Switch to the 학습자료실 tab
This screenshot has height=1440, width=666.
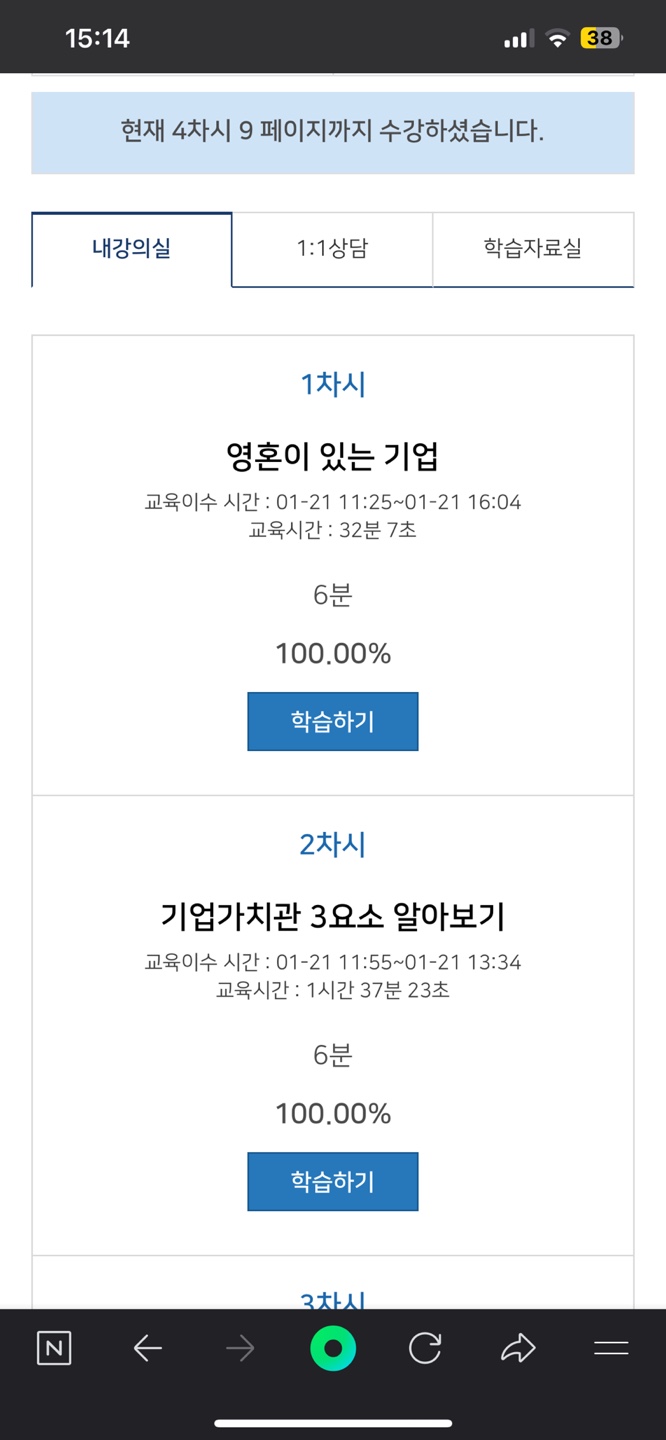[532, 249]
